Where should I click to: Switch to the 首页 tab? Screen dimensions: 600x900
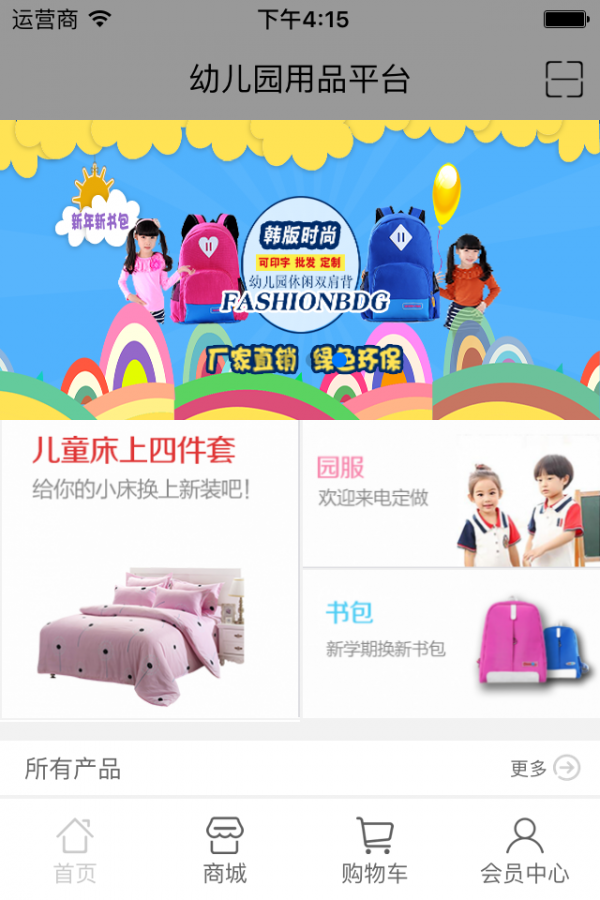tap(75, 850)
